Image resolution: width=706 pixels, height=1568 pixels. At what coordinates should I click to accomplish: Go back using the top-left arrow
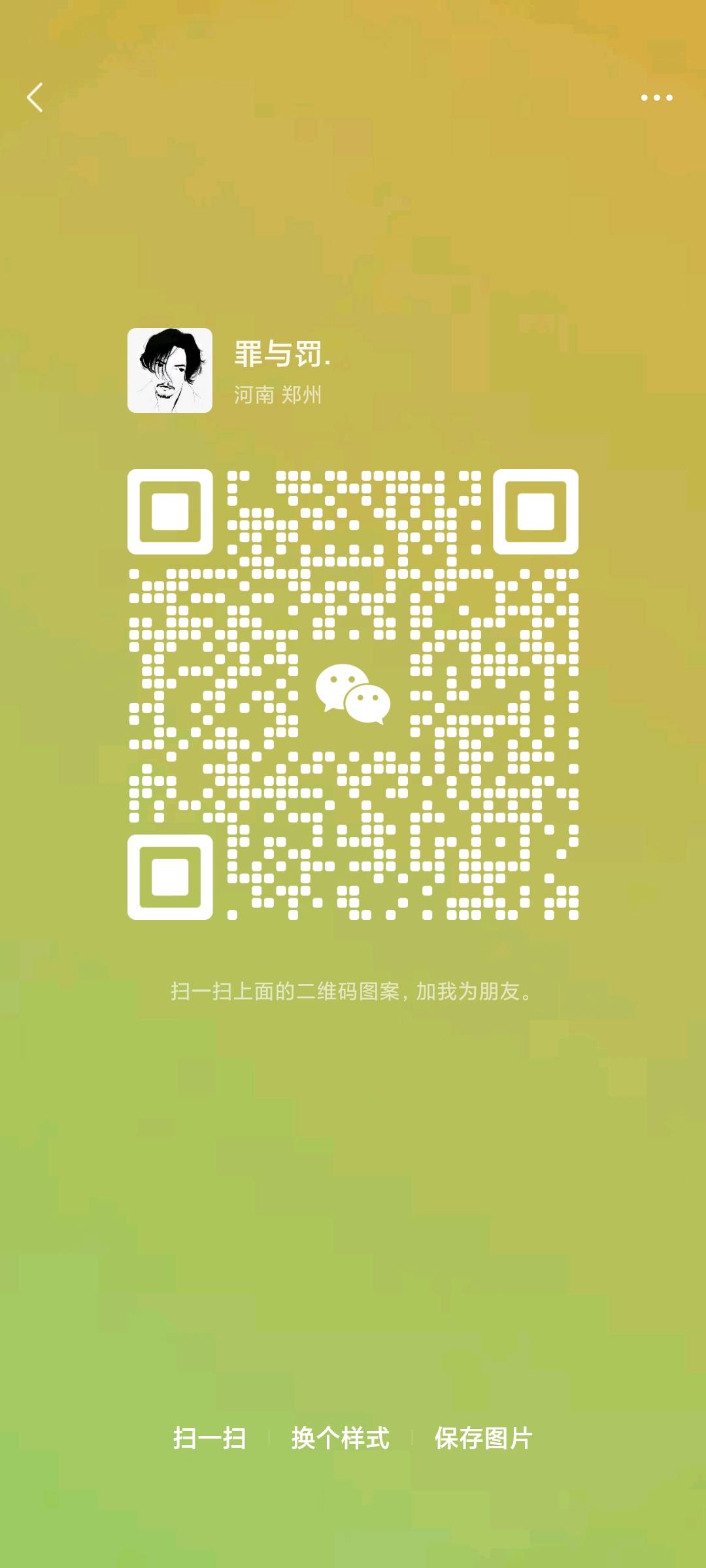coord(35,97)
